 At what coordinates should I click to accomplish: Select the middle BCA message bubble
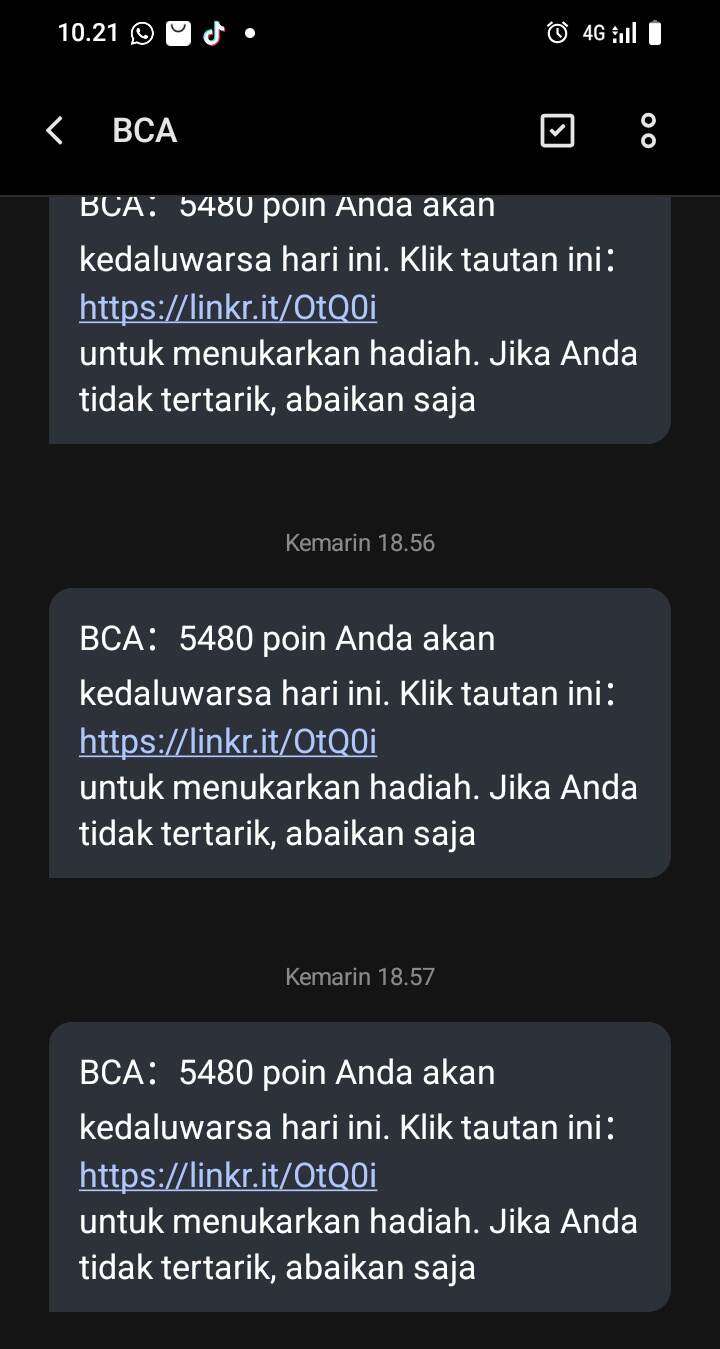tap(360, 733)
